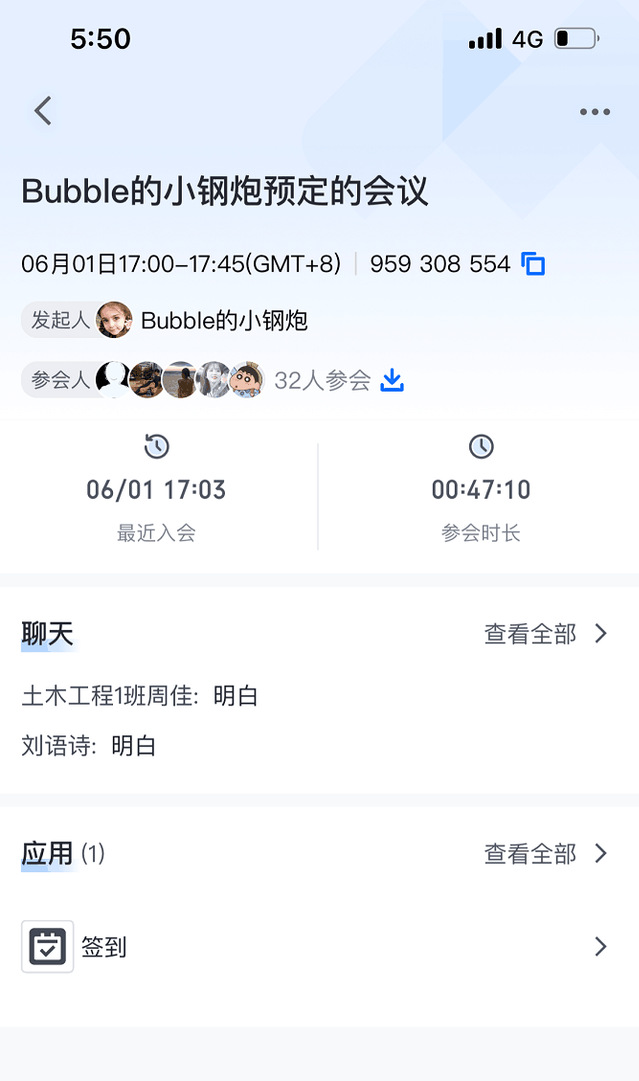This screenshot has width=639, height=1081.
Task: View all apps under 应用
Action: pyautogui.click(x=545, y=853)
